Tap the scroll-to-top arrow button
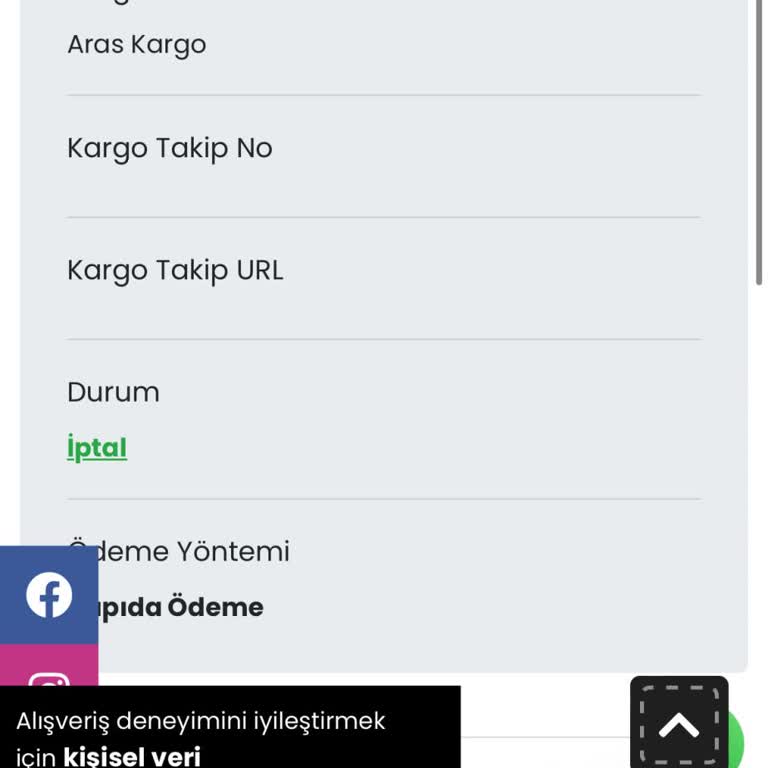Screen dimensions: 768x768 pos(679,725)
